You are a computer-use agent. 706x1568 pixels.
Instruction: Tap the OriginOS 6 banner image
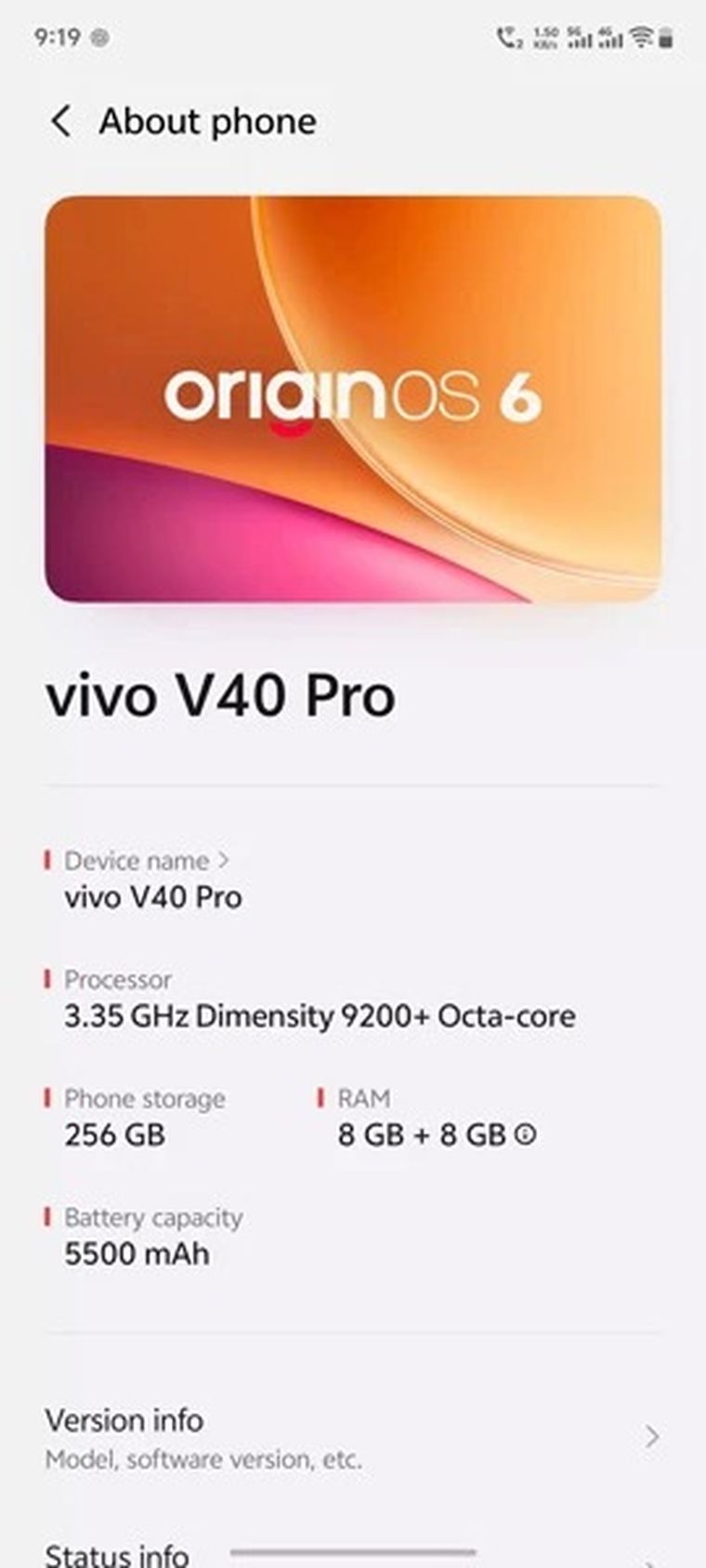(x=353, y=399)
